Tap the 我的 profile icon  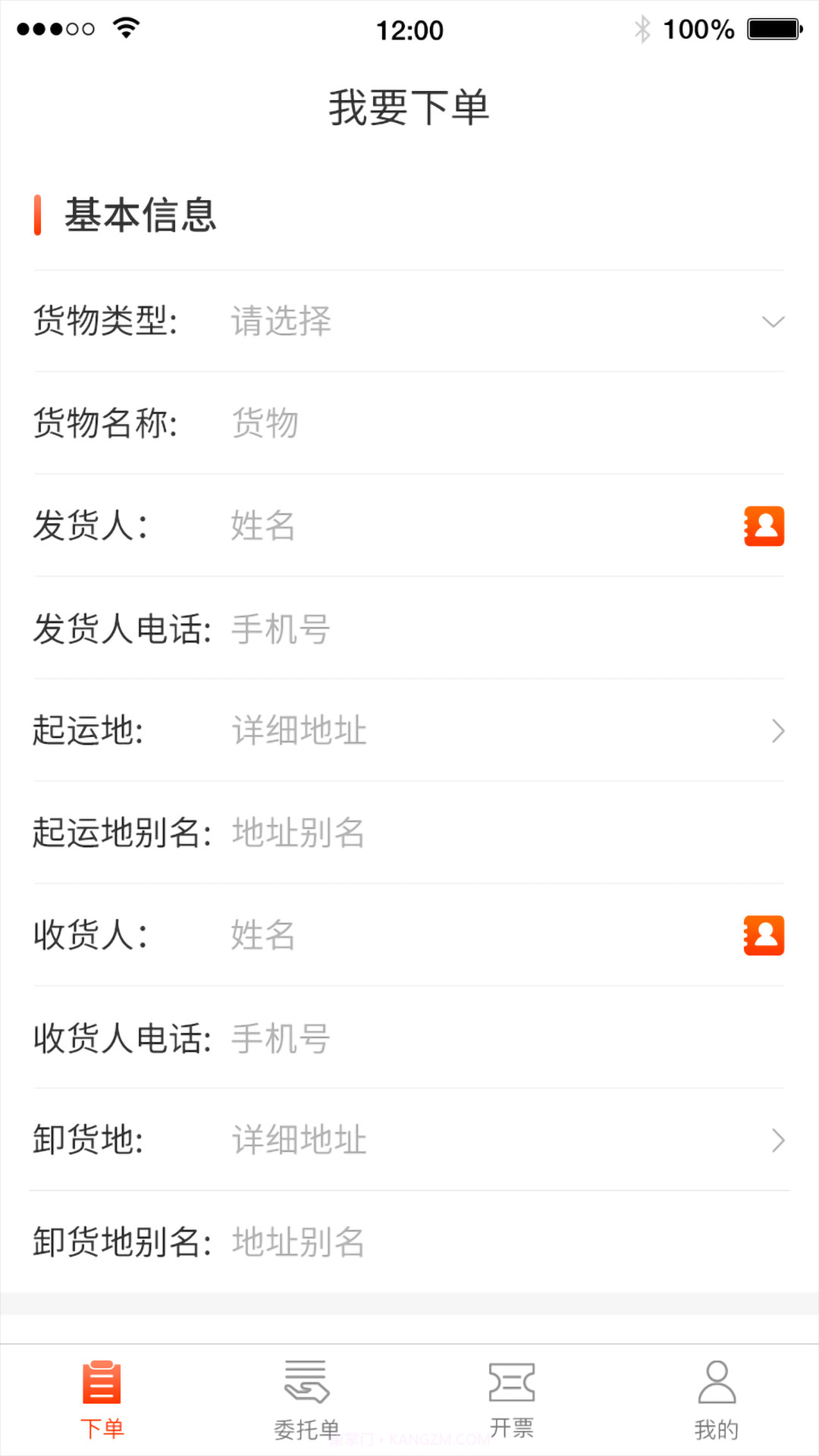point(717,1382)
